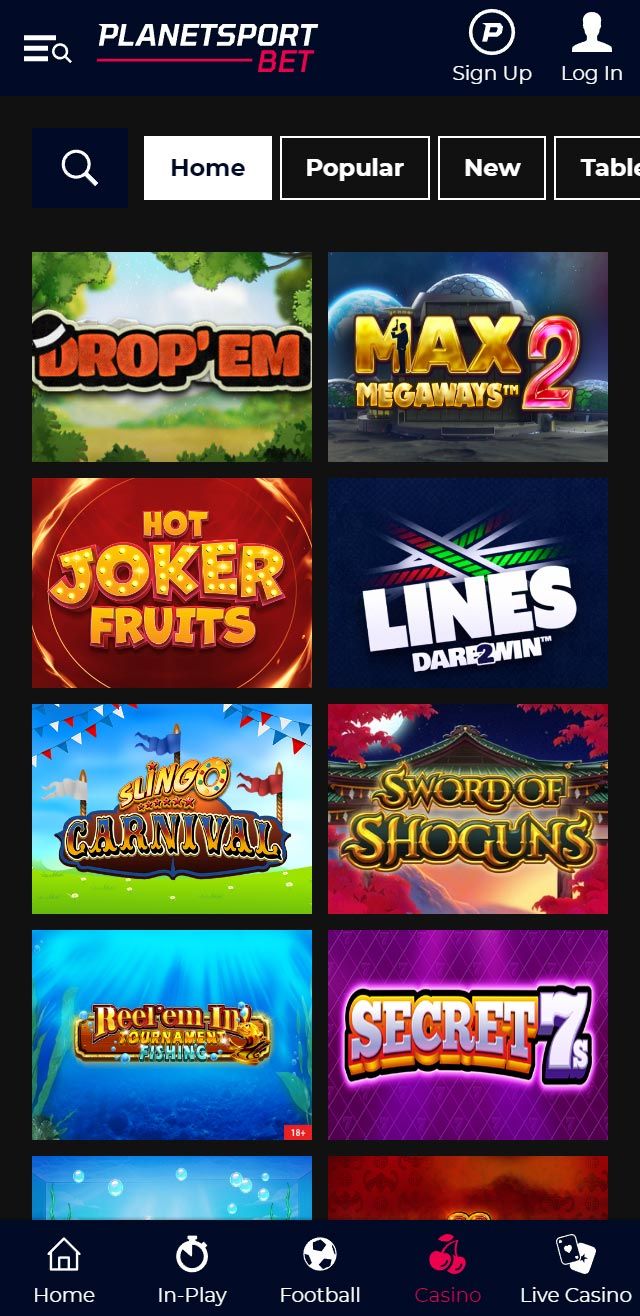This screenshot has width=640, height=1316.
Task: Play Slingo Carnival
Action: pos(172,809)
